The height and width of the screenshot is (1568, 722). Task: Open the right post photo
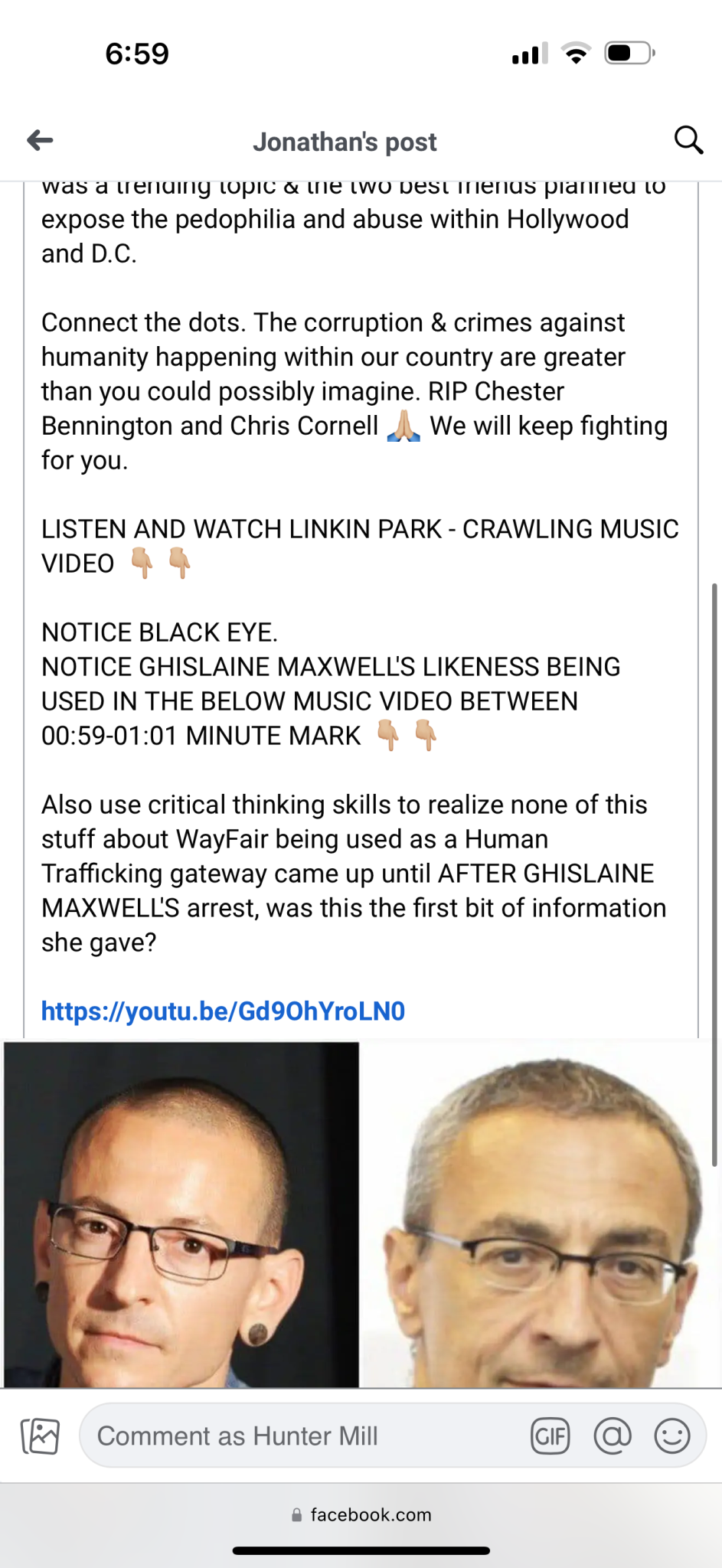pyautogui.click(x=540, y=1214)
